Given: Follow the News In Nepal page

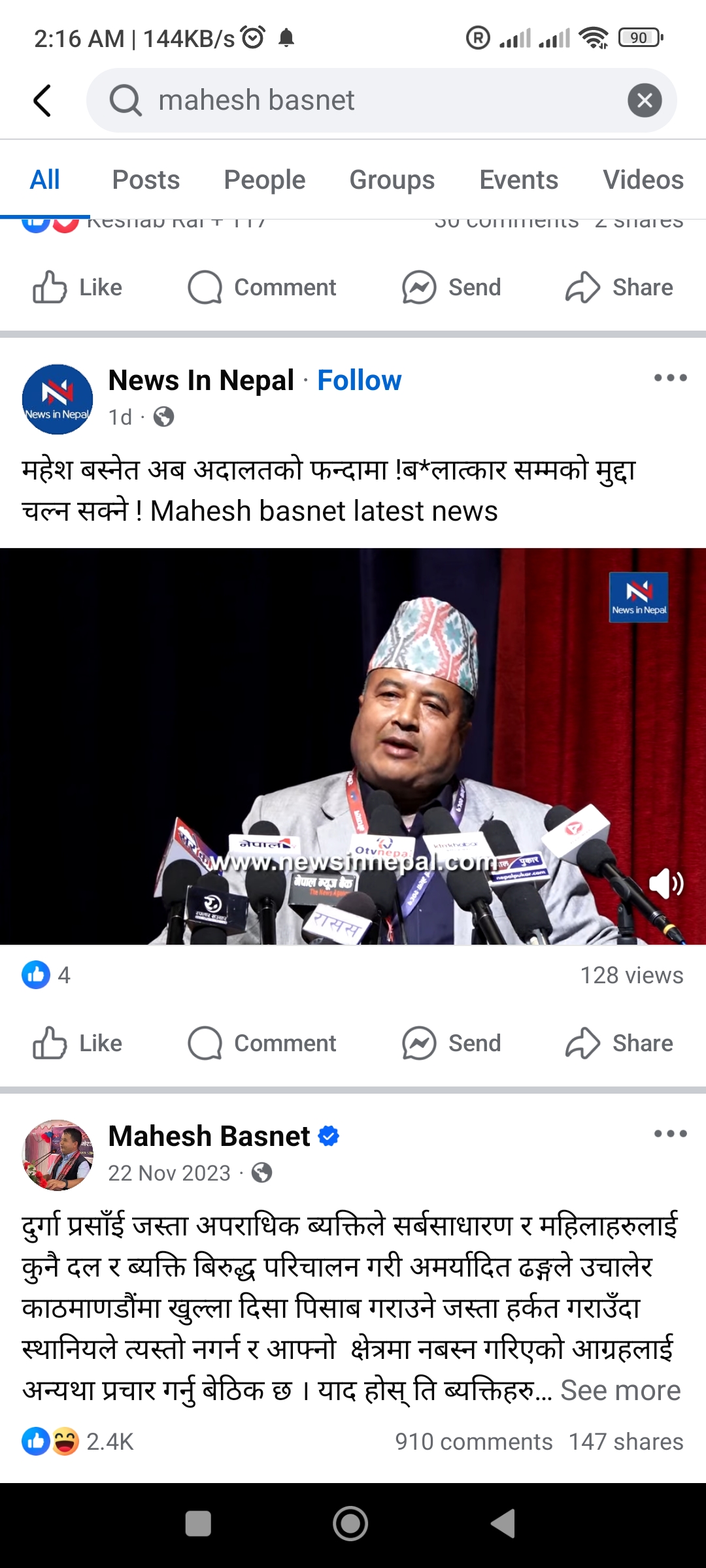Looking at the screenshot, I should click(x=359, y=380).
